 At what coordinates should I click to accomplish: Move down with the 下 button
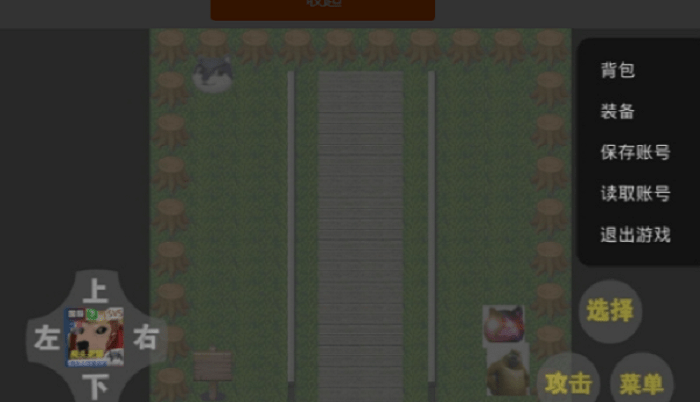click(x=95, y=385)
